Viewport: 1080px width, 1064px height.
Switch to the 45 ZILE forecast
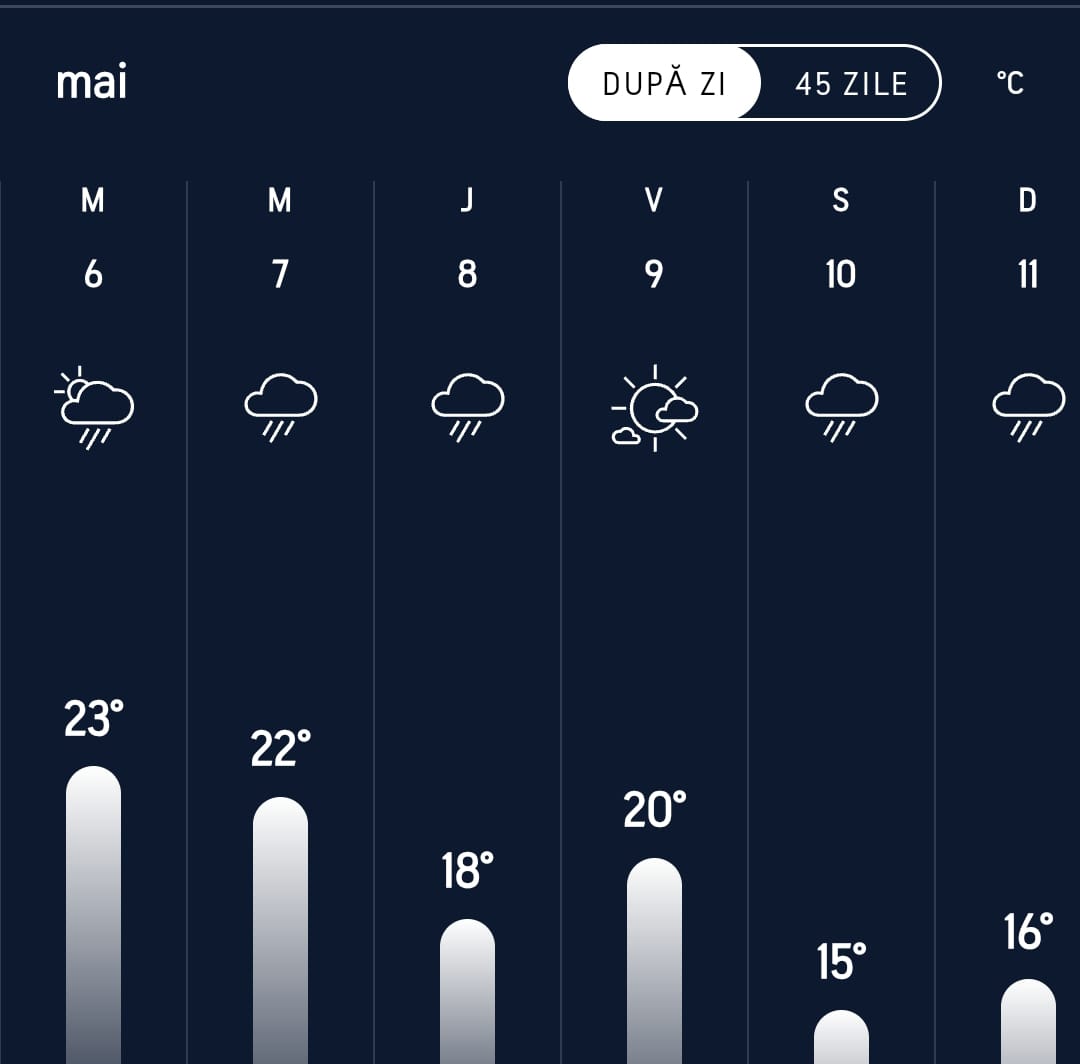(x=851, y=83)
